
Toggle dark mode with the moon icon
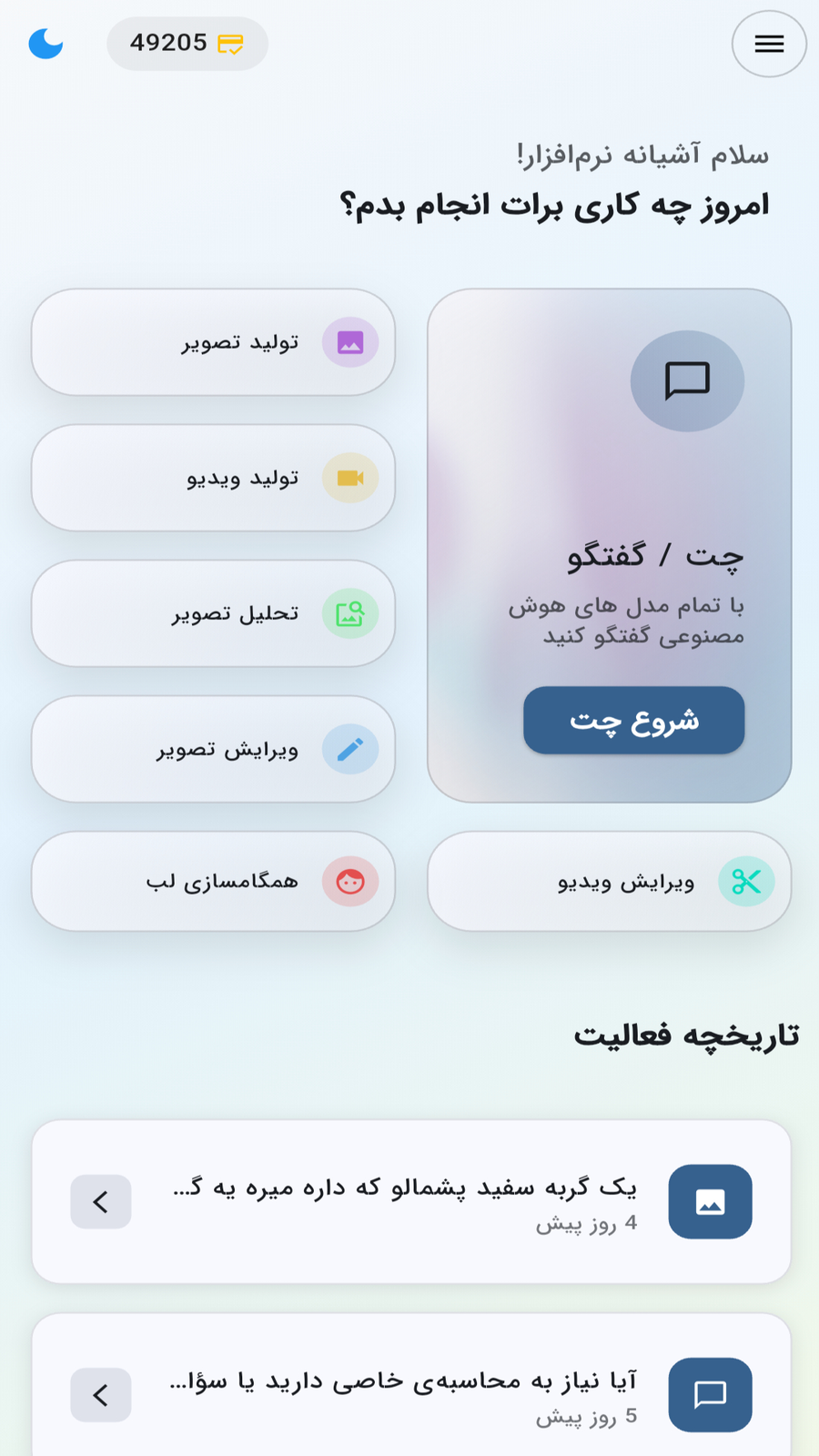(45, 43)
